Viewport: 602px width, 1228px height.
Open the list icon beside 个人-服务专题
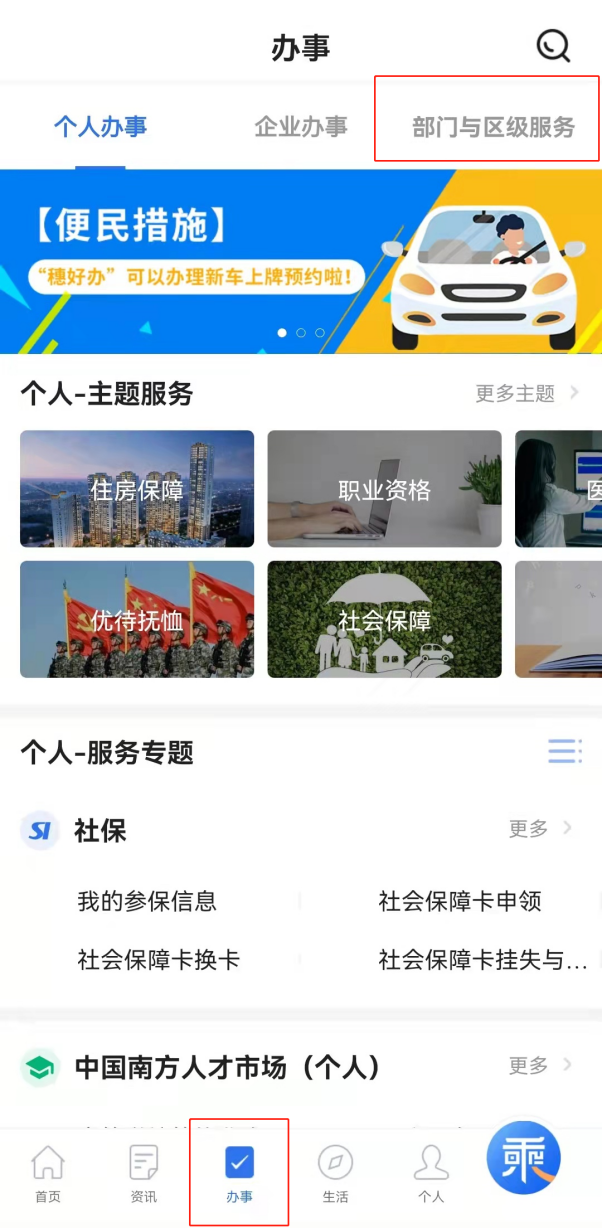564,751
